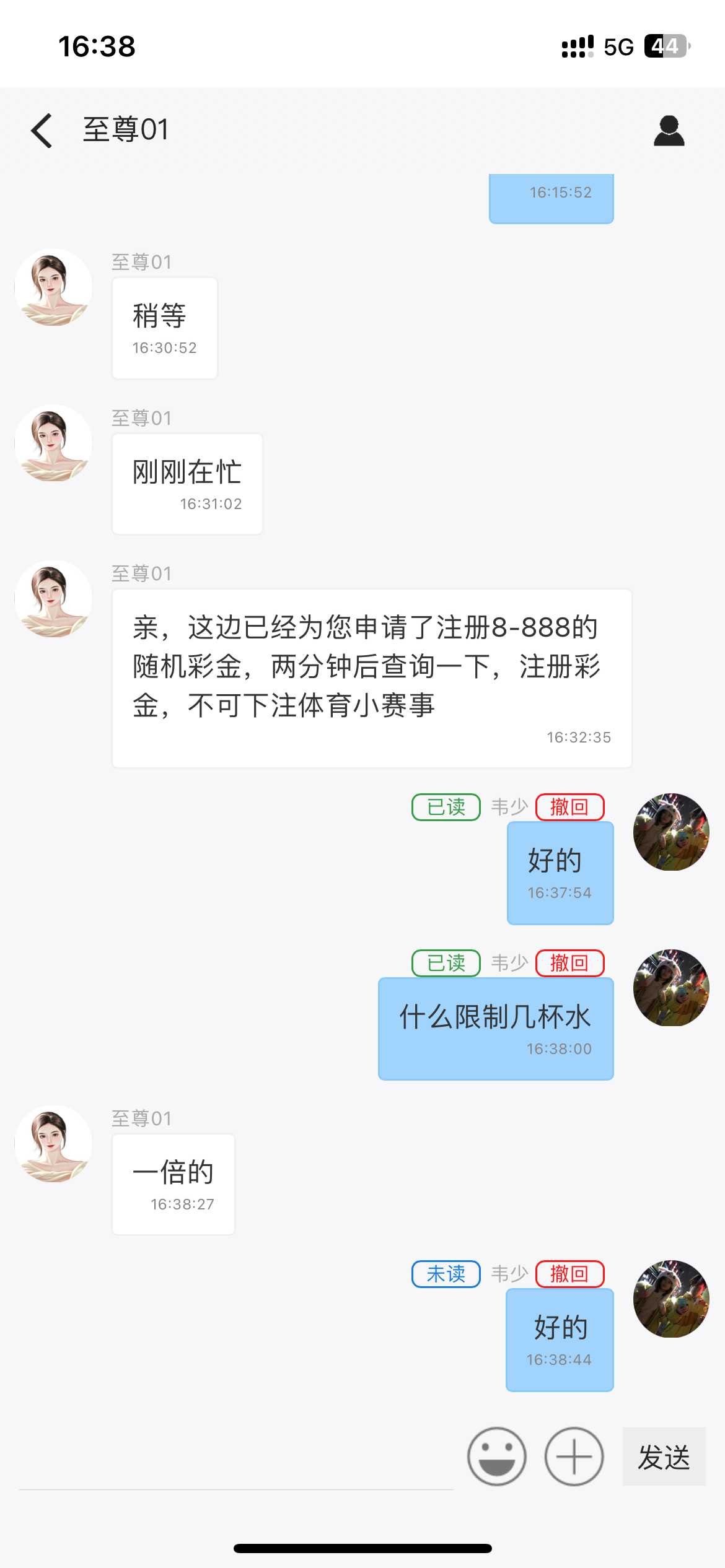Open the contact profile icon

669,131
